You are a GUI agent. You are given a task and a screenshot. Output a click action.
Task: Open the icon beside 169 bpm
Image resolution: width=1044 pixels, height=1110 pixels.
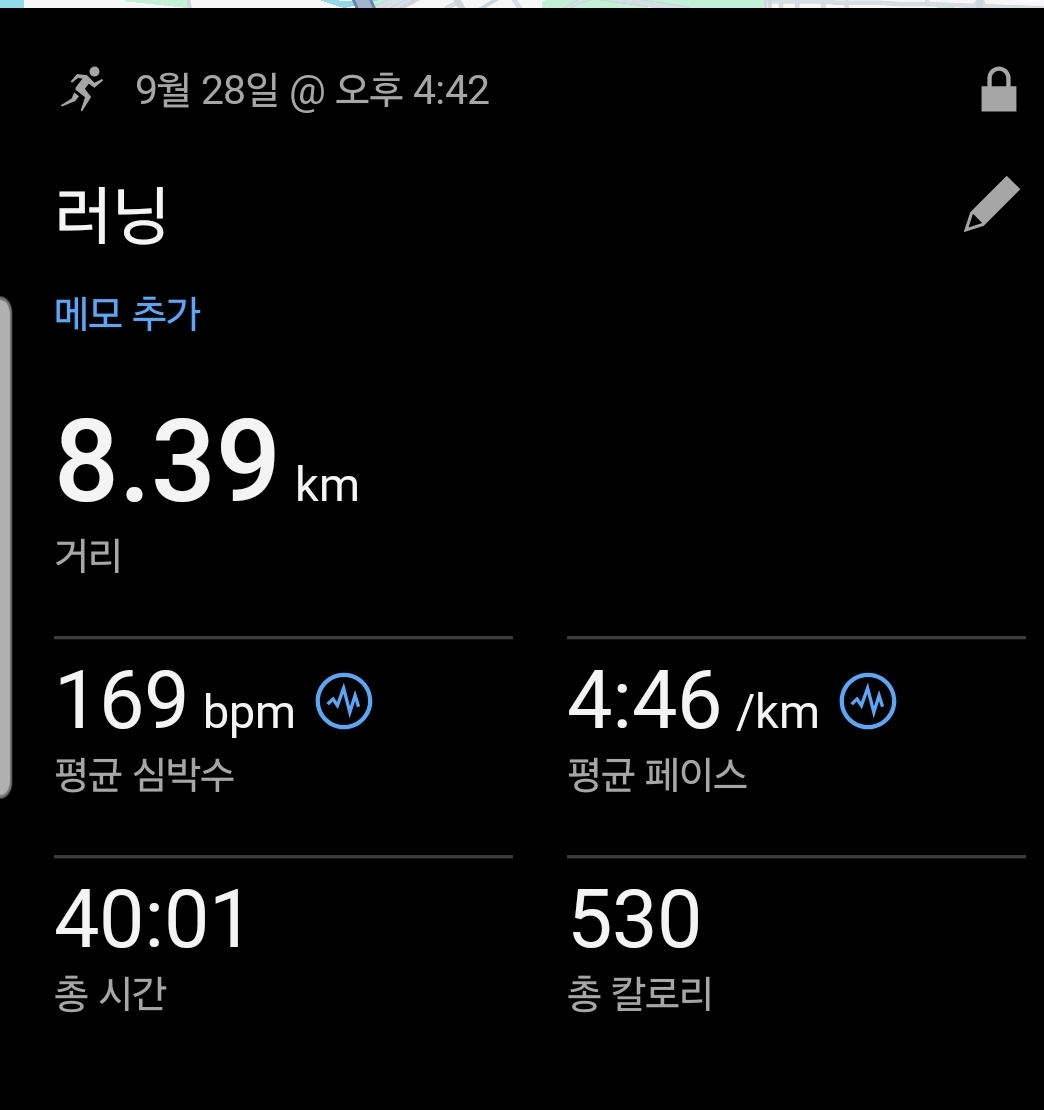click(x=344, y=702)
